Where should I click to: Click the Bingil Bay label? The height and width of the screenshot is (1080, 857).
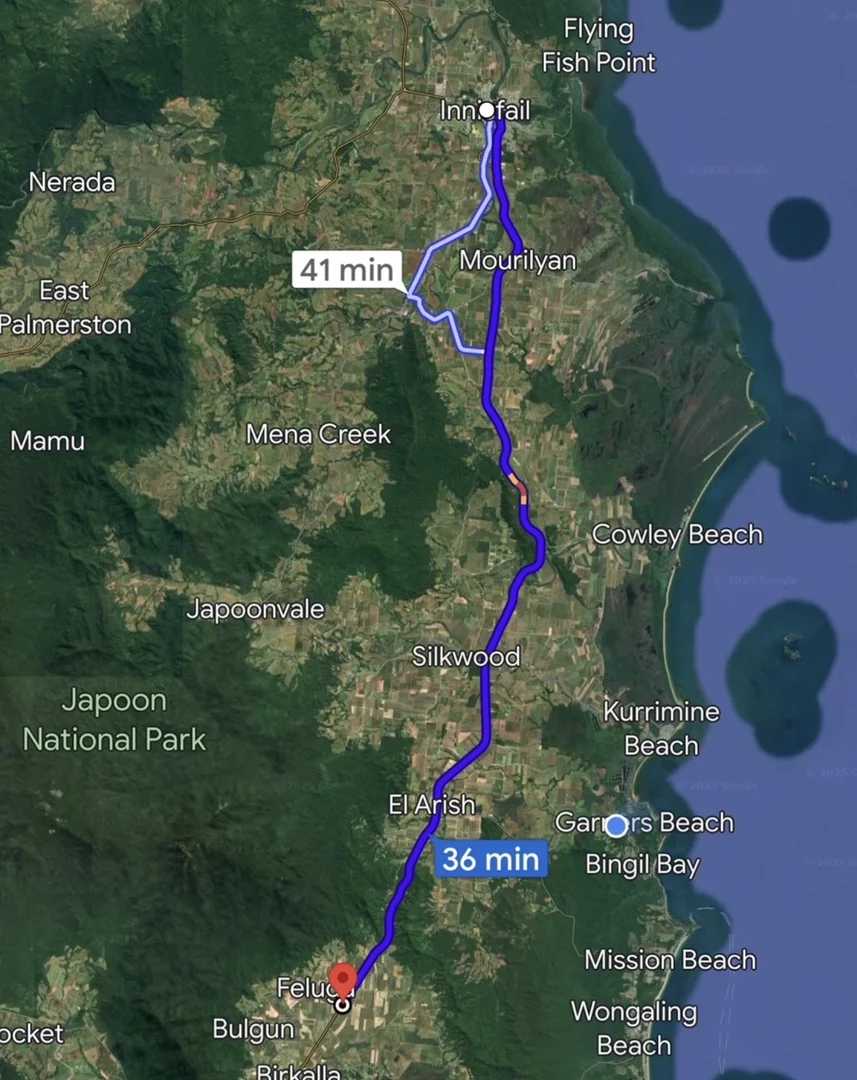[641, 865]
